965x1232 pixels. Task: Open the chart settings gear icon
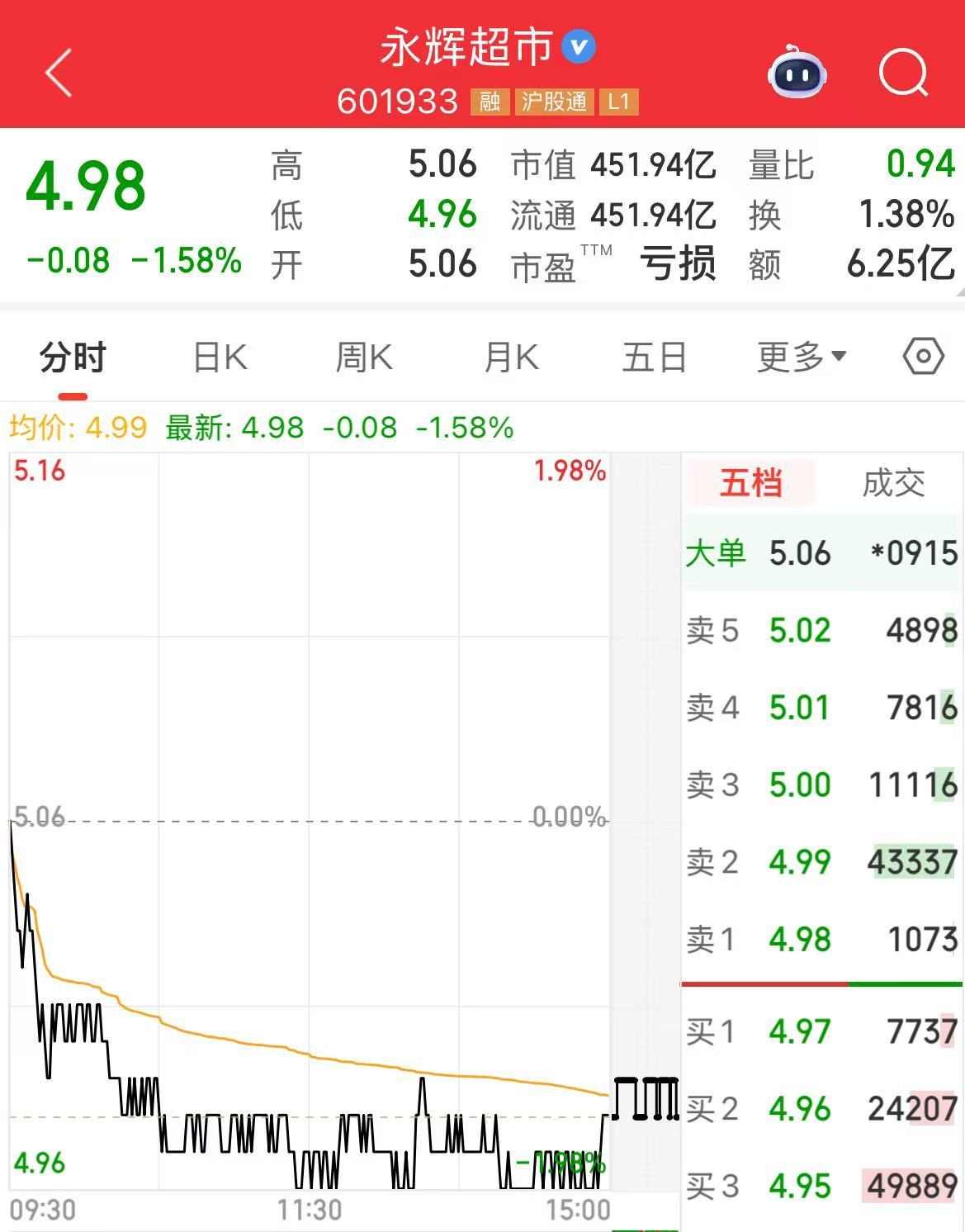tap(922, 356)
